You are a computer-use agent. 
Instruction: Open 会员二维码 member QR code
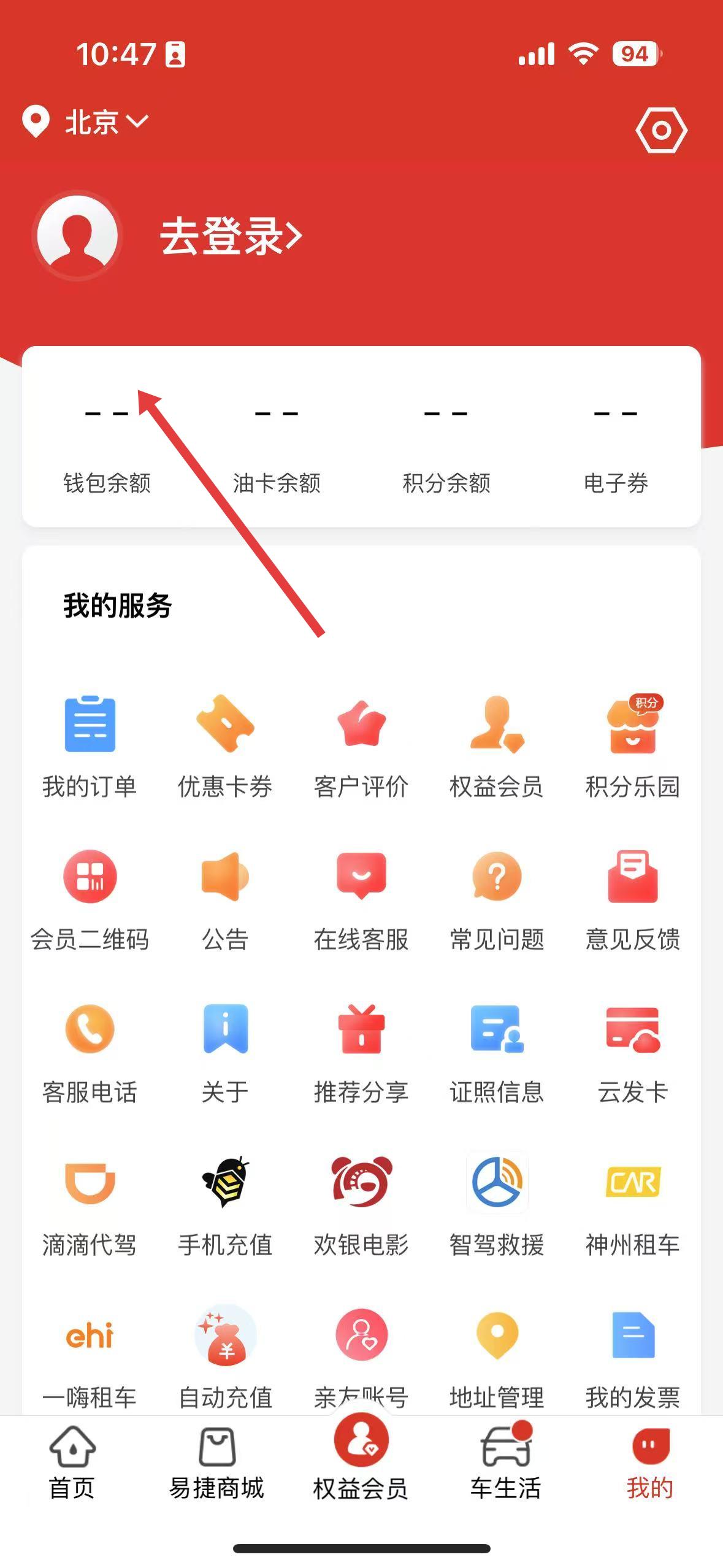(90, 899)
